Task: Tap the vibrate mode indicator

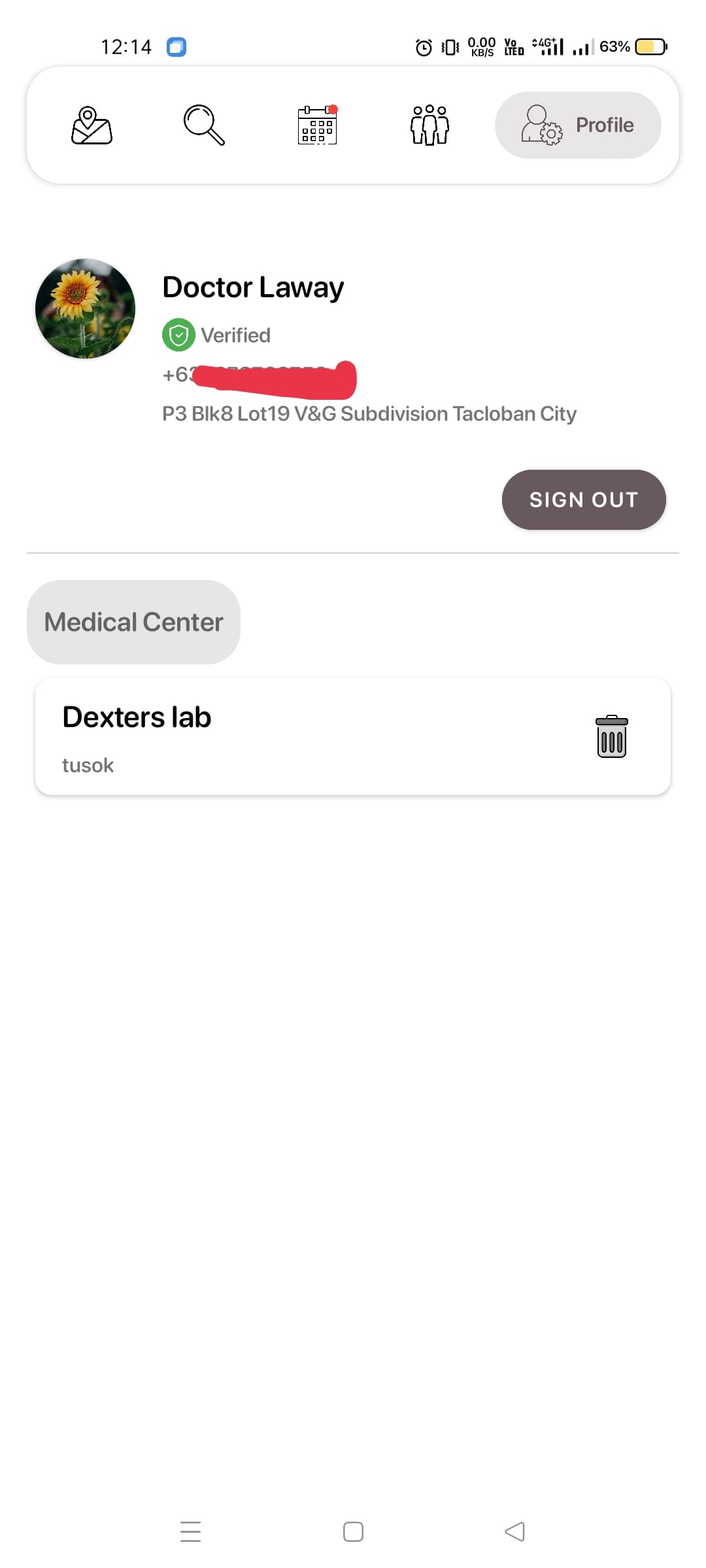Action: tap(449, 46)
